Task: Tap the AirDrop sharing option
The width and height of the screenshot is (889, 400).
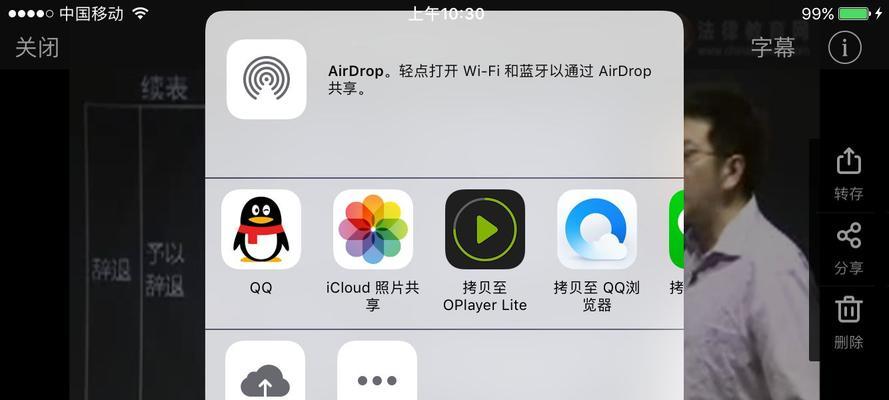Action: point(266,79)
